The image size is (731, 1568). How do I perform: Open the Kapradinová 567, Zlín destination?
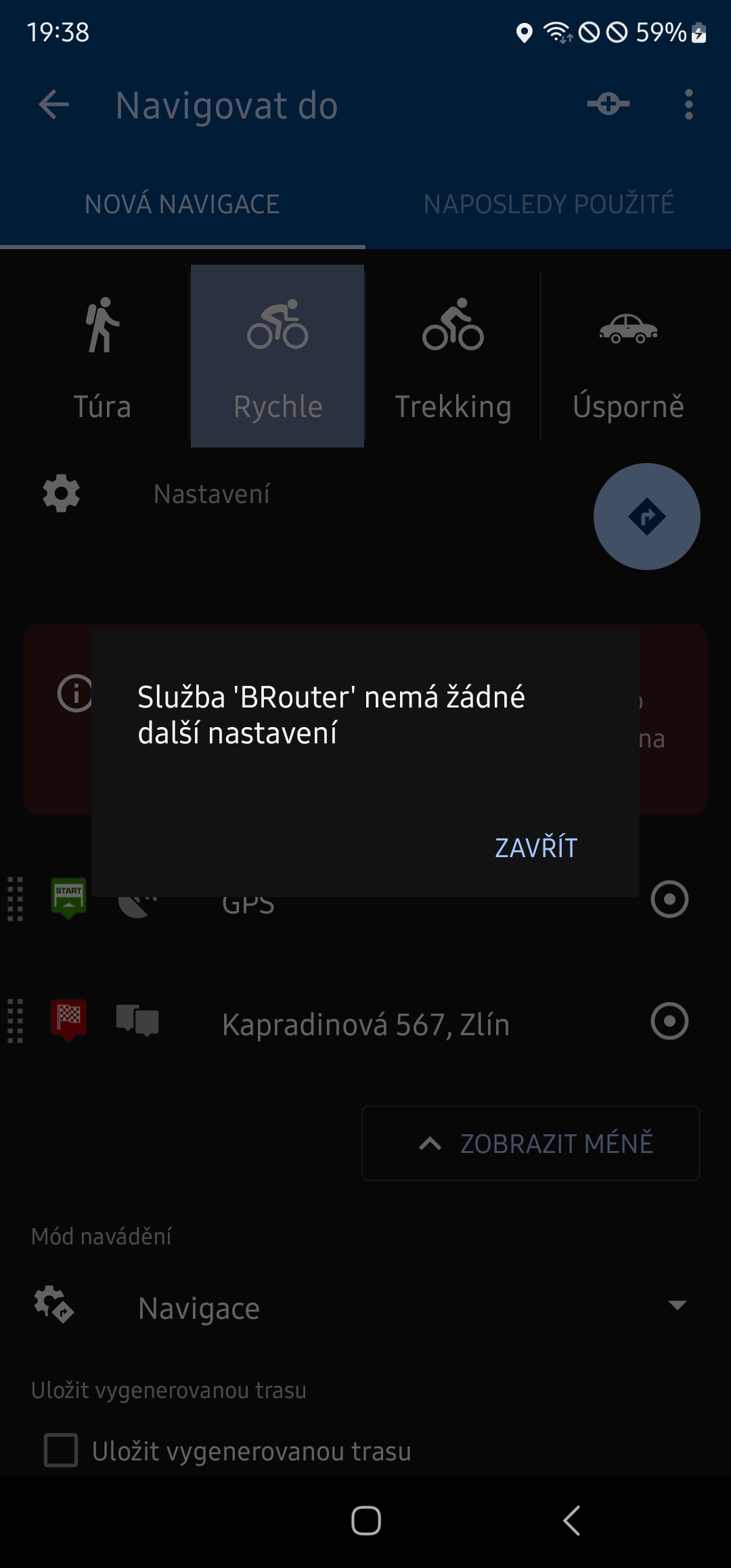(365, 1024)
